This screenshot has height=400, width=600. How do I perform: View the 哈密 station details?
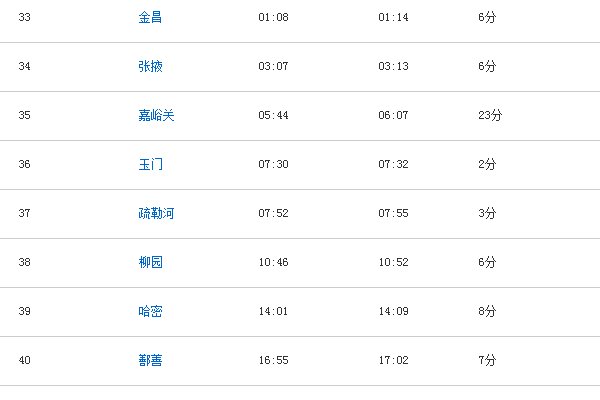[150, 312]
